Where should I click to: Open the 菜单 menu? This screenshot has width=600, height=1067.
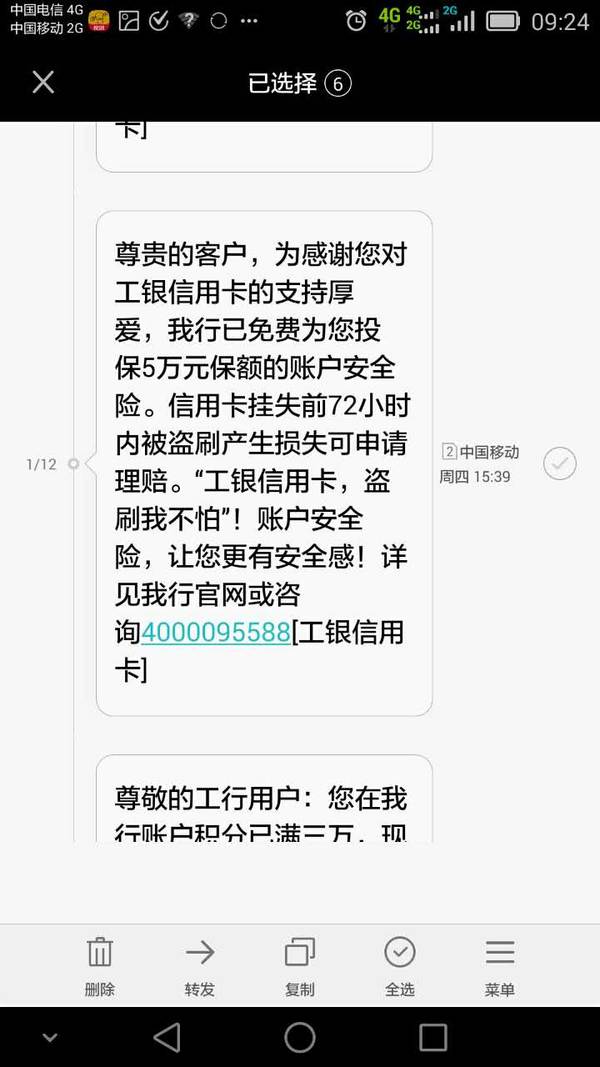click(499, 966)
